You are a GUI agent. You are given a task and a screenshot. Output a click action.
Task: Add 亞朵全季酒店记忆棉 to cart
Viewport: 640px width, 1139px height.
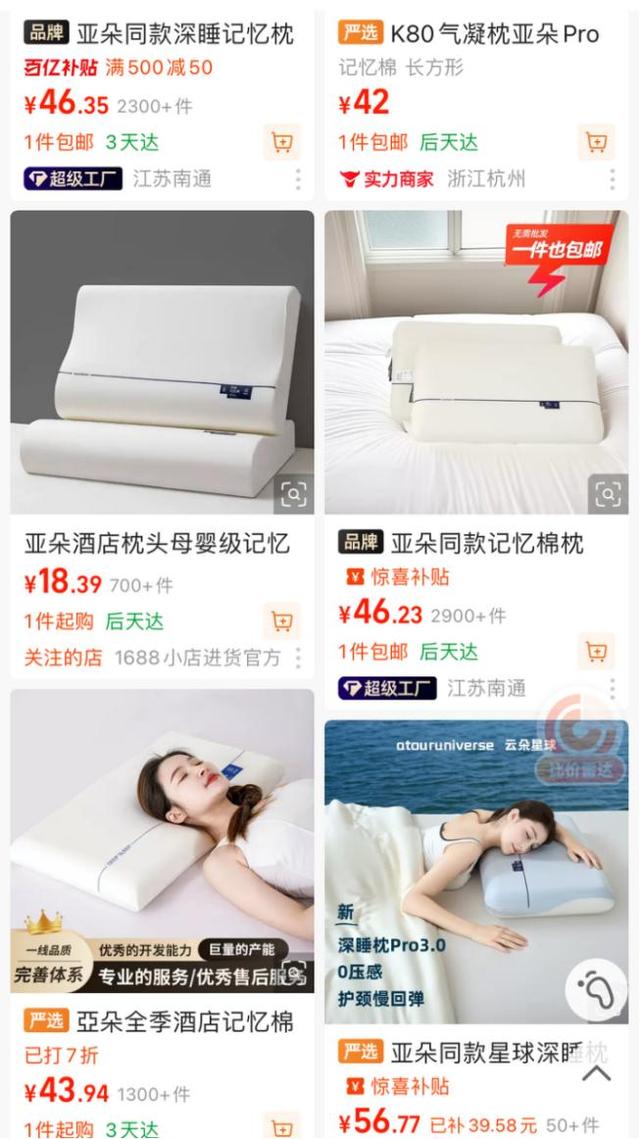[282, 1127]
